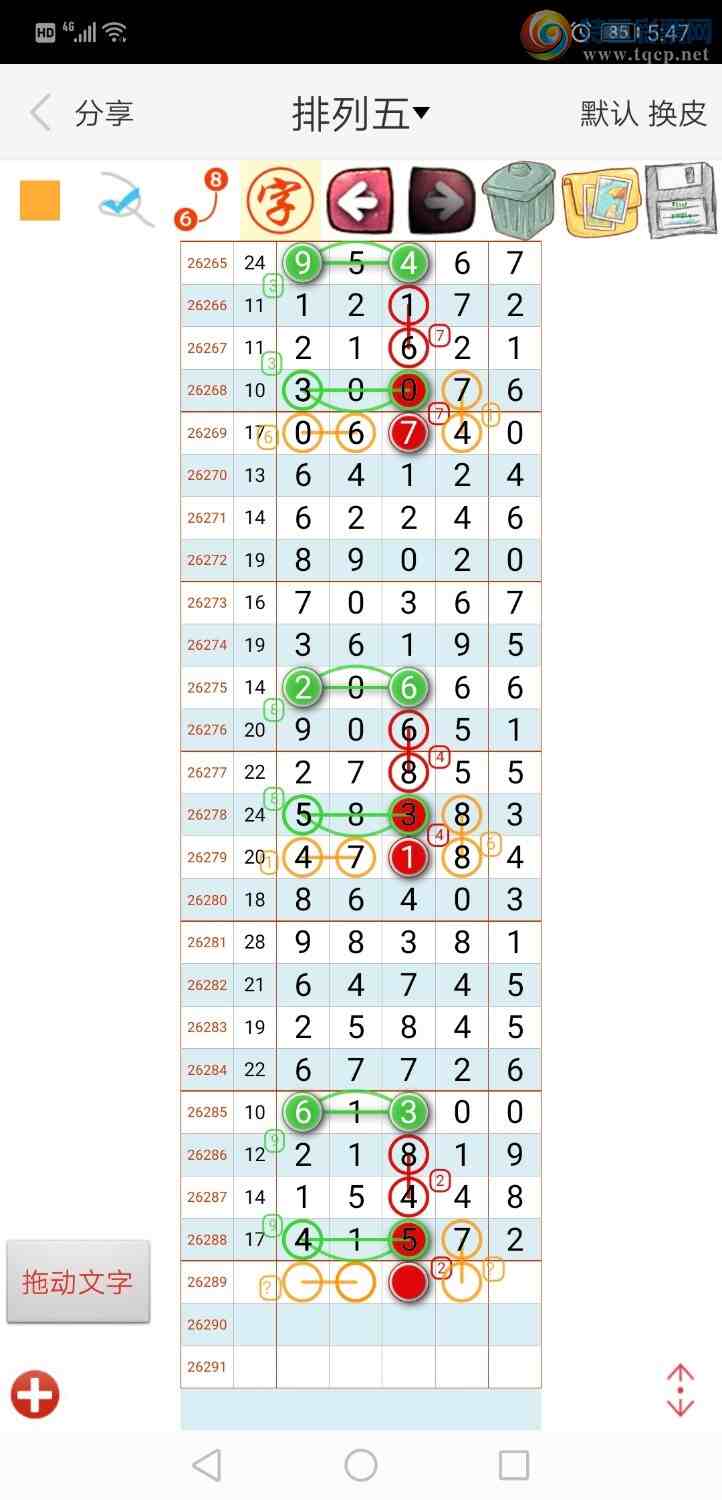Choose the number connecting line tool

201,200
